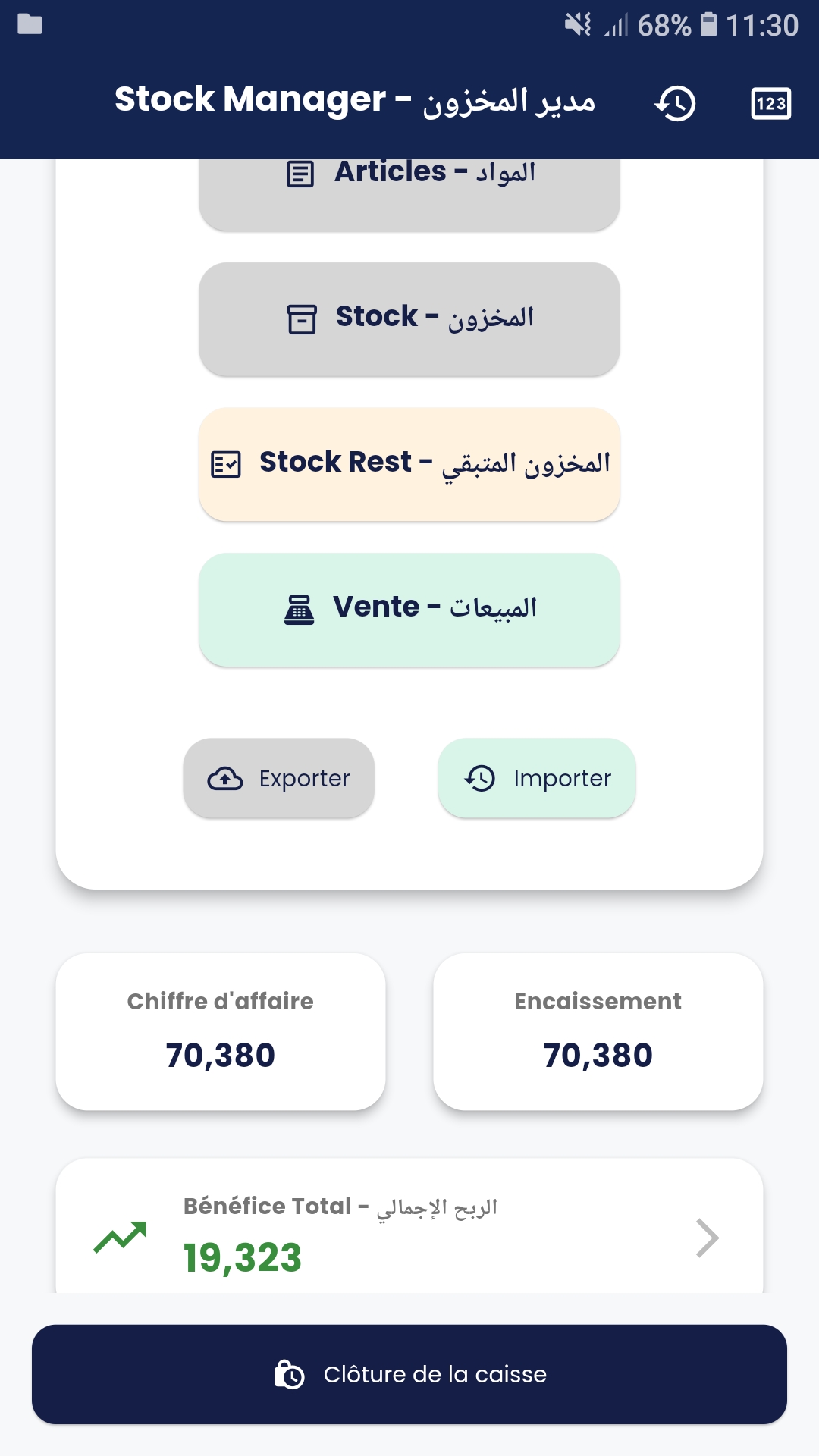819x1456 pixels.
Task: Tap the clock icon on Clôture de la caisse
Action: click(x=290, y=1374)
